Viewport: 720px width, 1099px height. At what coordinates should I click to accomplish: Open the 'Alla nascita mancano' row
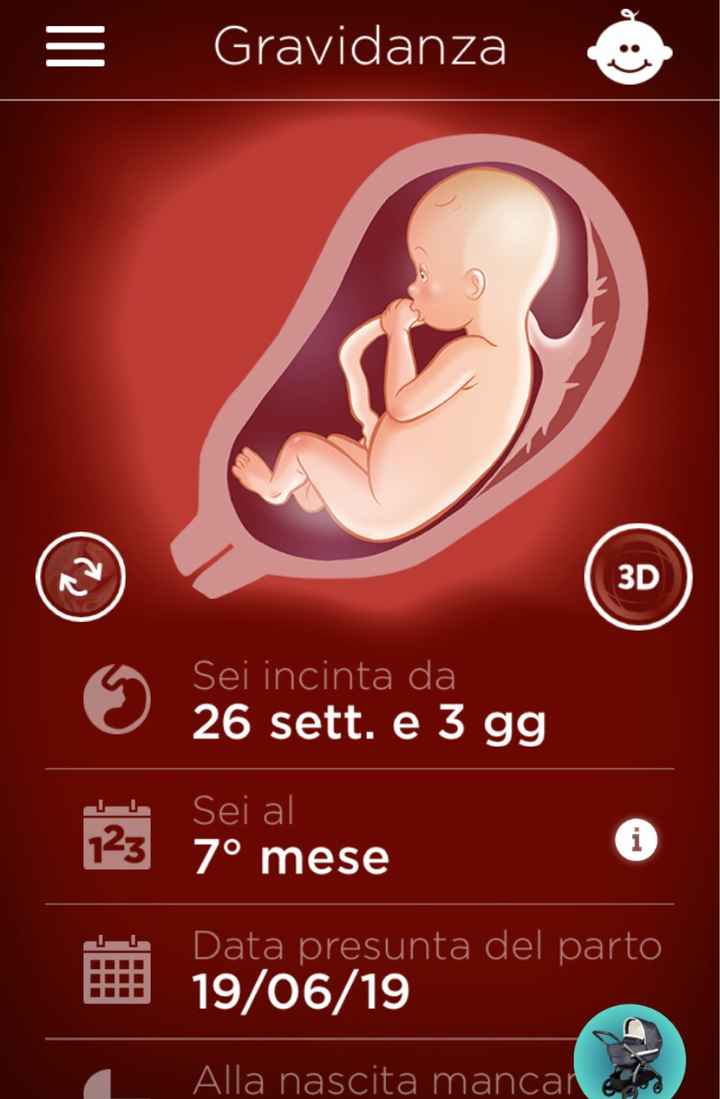[380, 1080]
